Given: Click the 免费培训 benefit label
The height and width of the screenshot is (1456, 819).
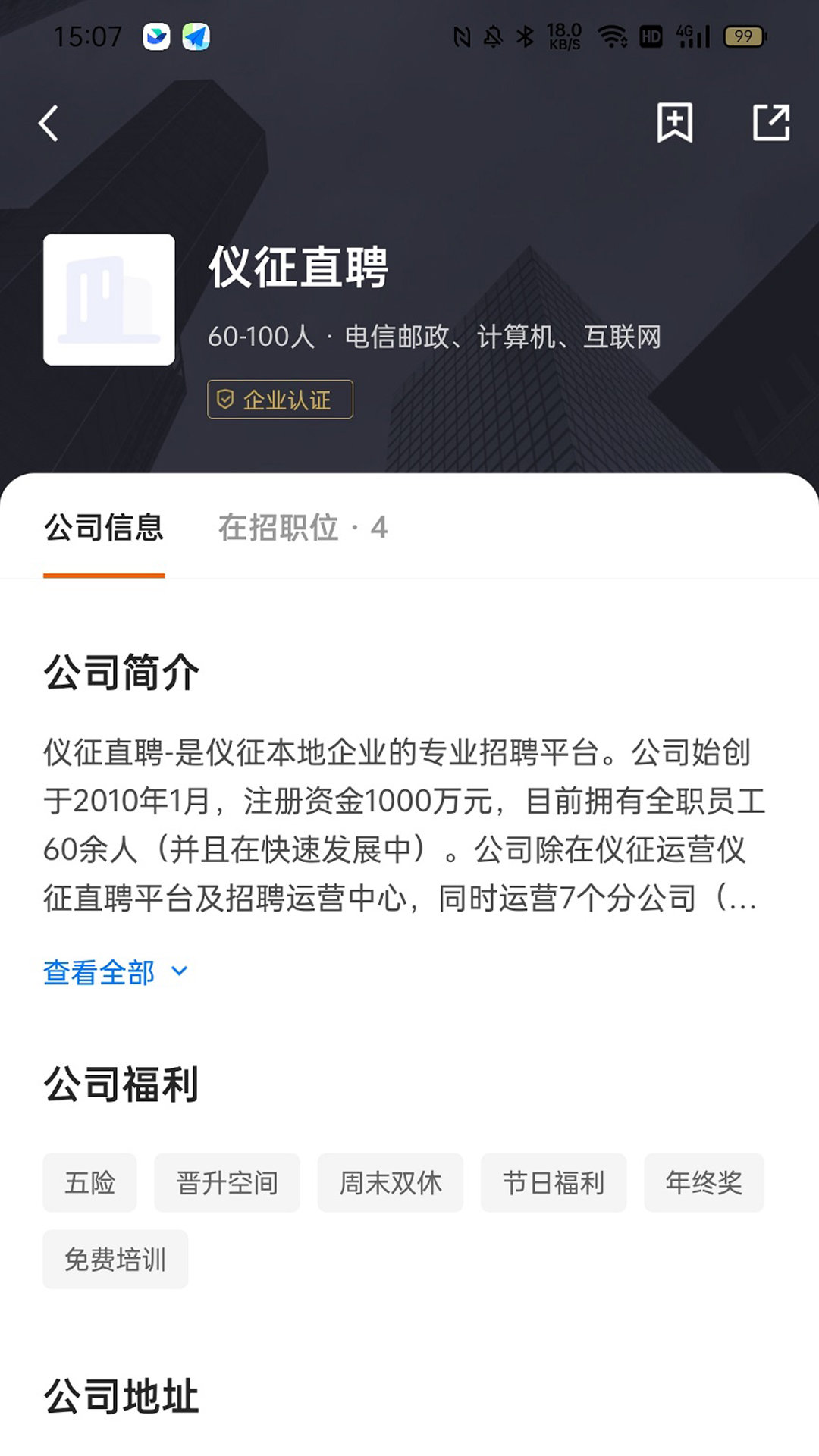Looking at the screenshot, I should click(115, 1259).
